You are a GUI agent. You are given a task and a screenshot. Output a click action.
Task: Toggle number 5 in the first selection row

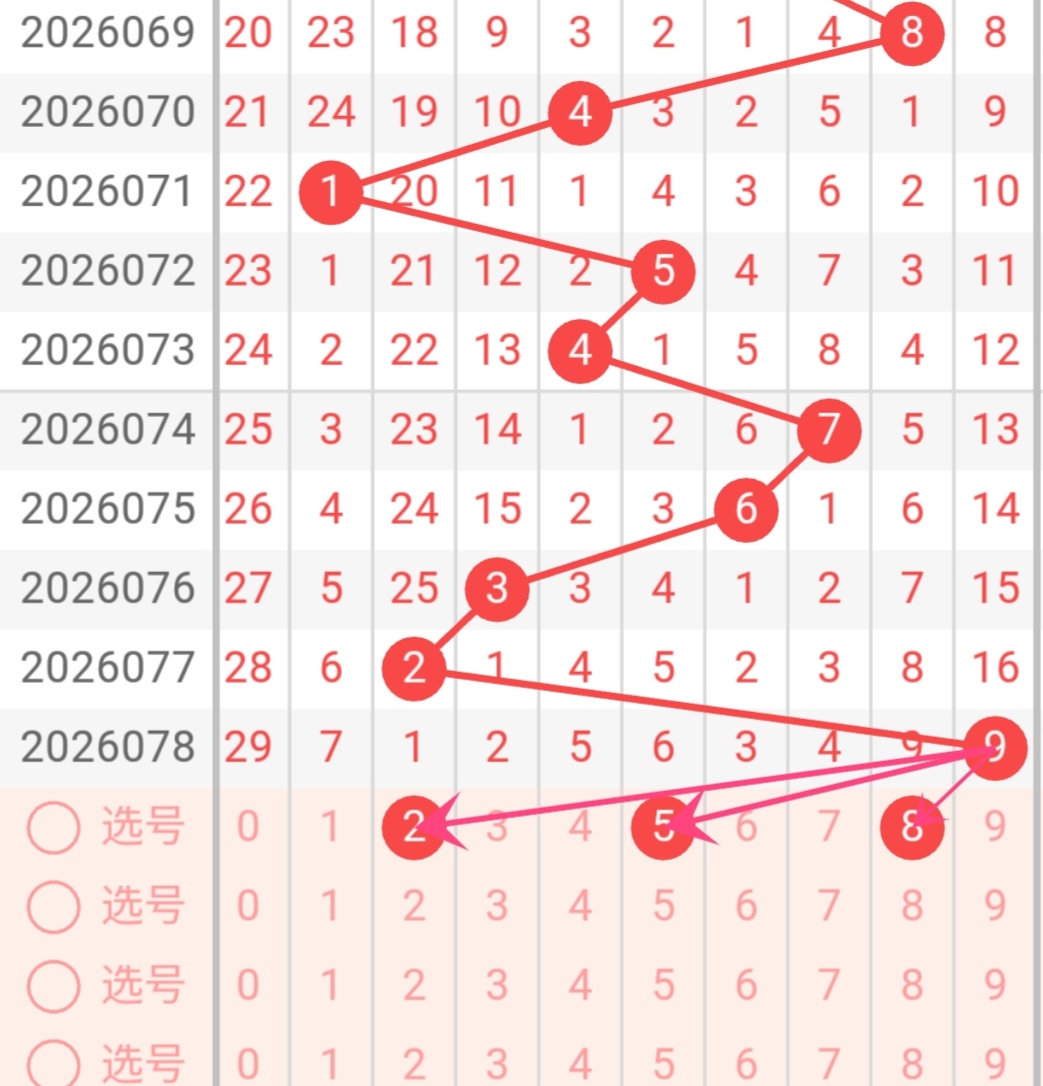[662, 827]
